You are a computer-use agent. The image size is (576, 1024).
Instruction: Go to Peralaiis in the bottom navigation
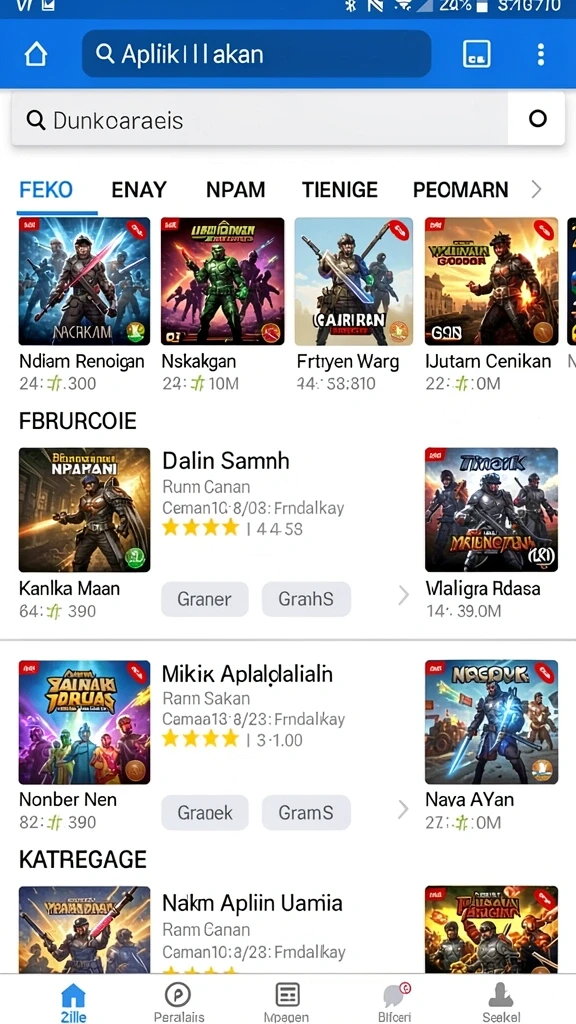pos(178,1002)
